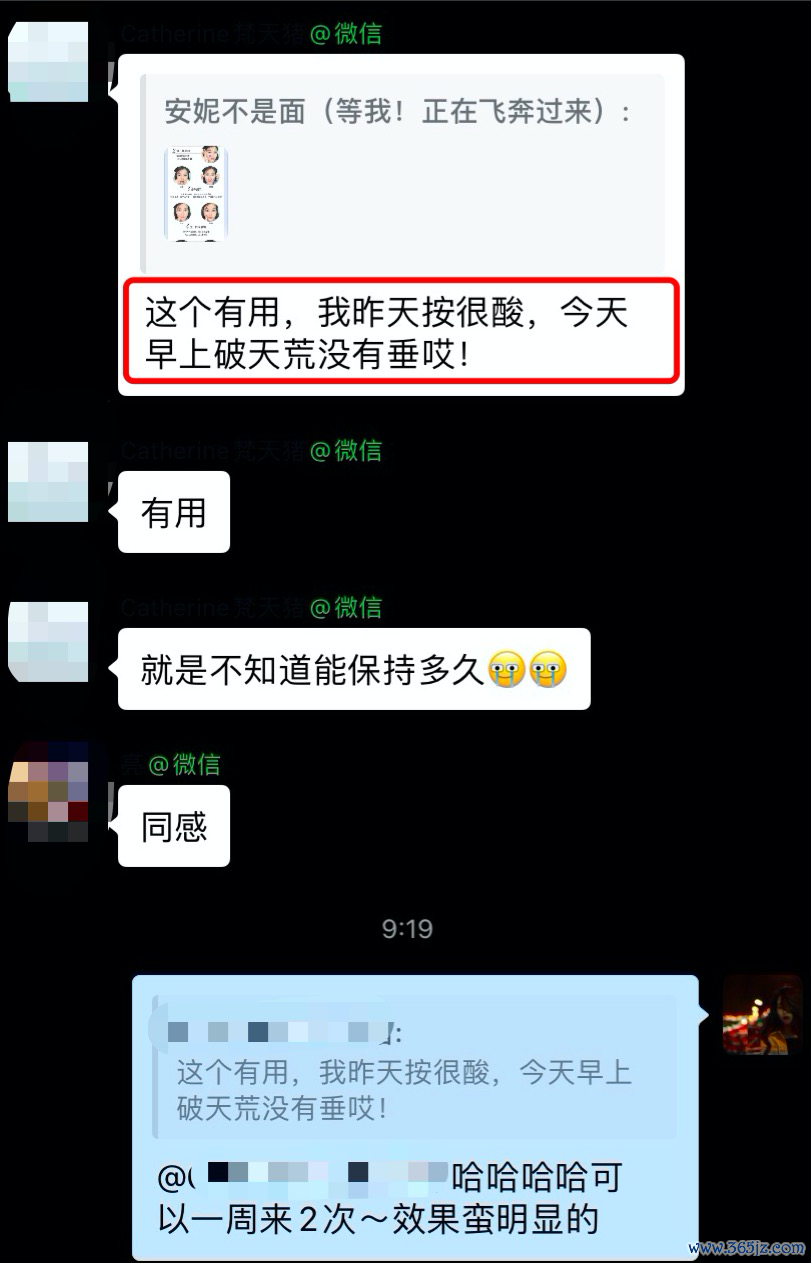Open the avatar next to the 有用 message
811x1263 pixels.
[x=47, y=482]
